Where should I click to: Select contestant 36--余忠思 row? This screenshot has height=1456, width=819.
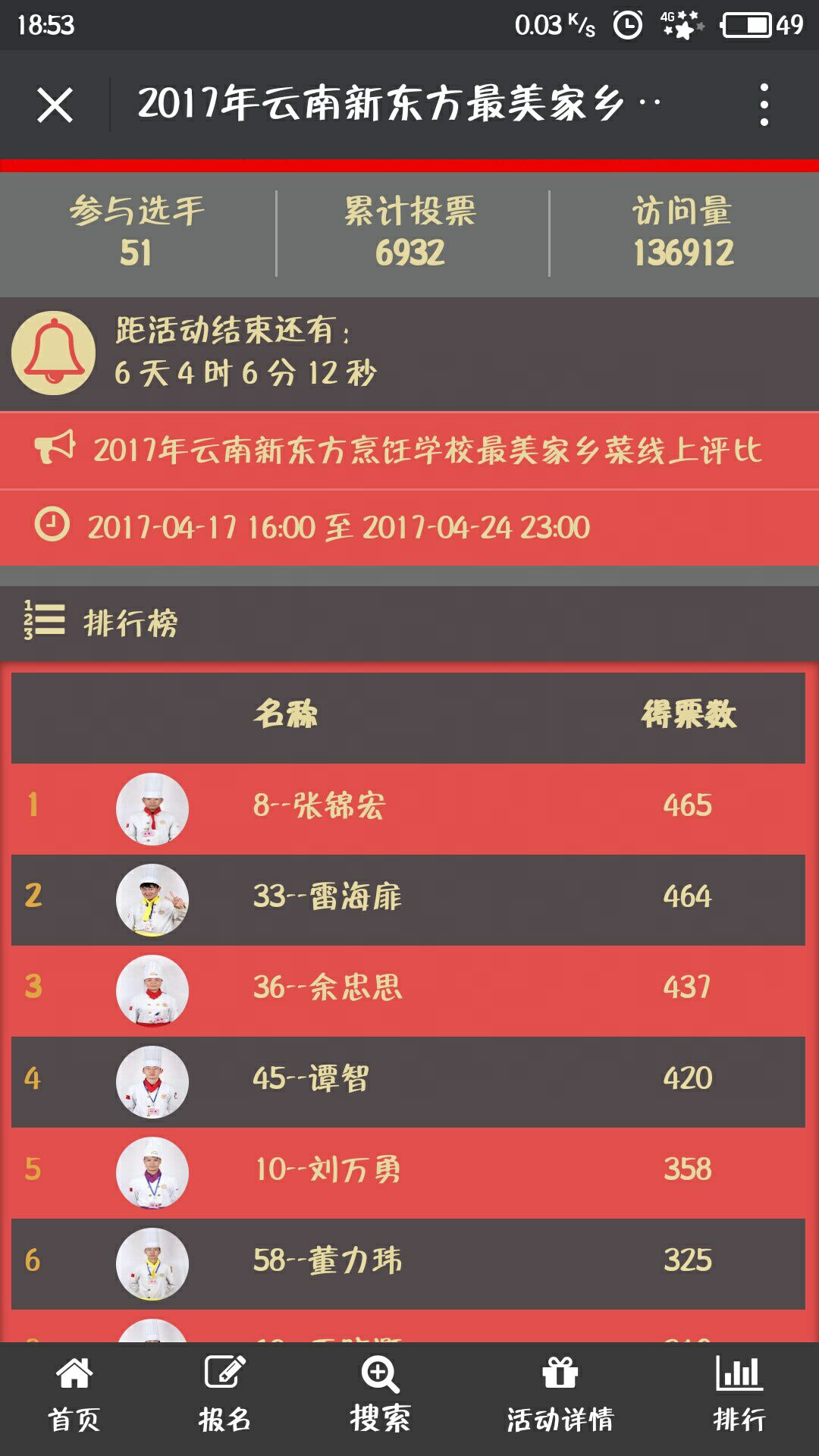(408, 991)
